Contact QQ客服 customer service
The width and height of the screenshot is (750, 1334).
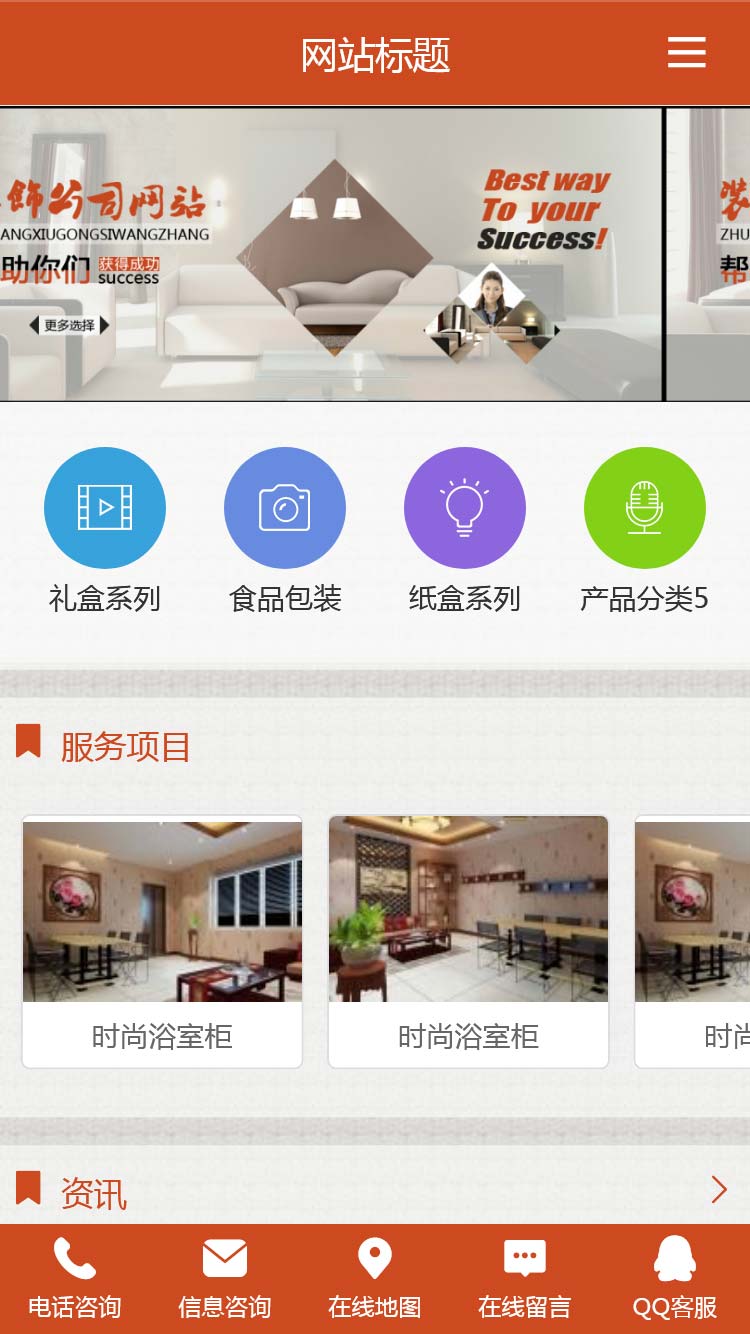pos(675,1278)
